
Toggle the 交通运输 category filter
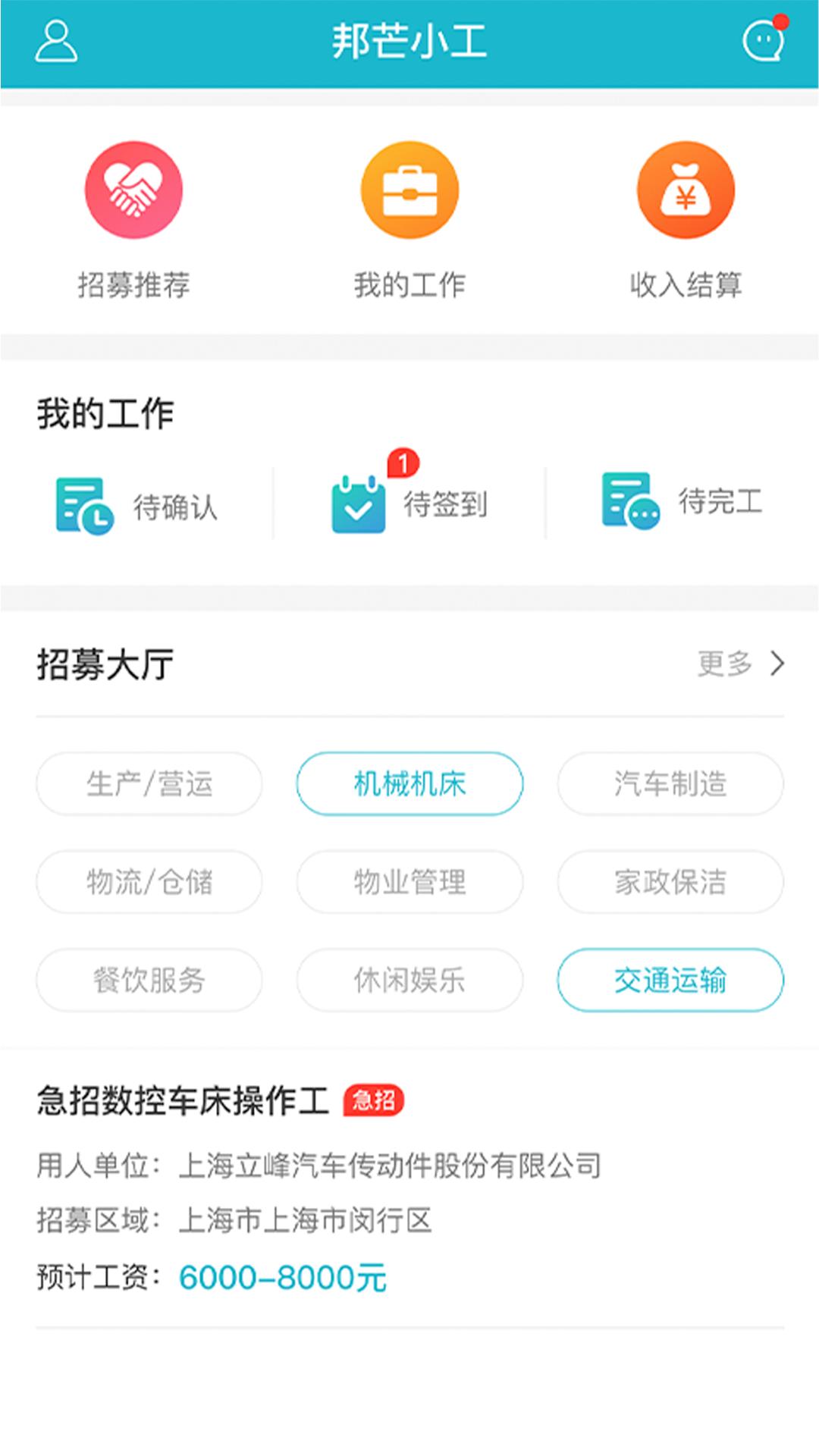click(x=670, y=980)
